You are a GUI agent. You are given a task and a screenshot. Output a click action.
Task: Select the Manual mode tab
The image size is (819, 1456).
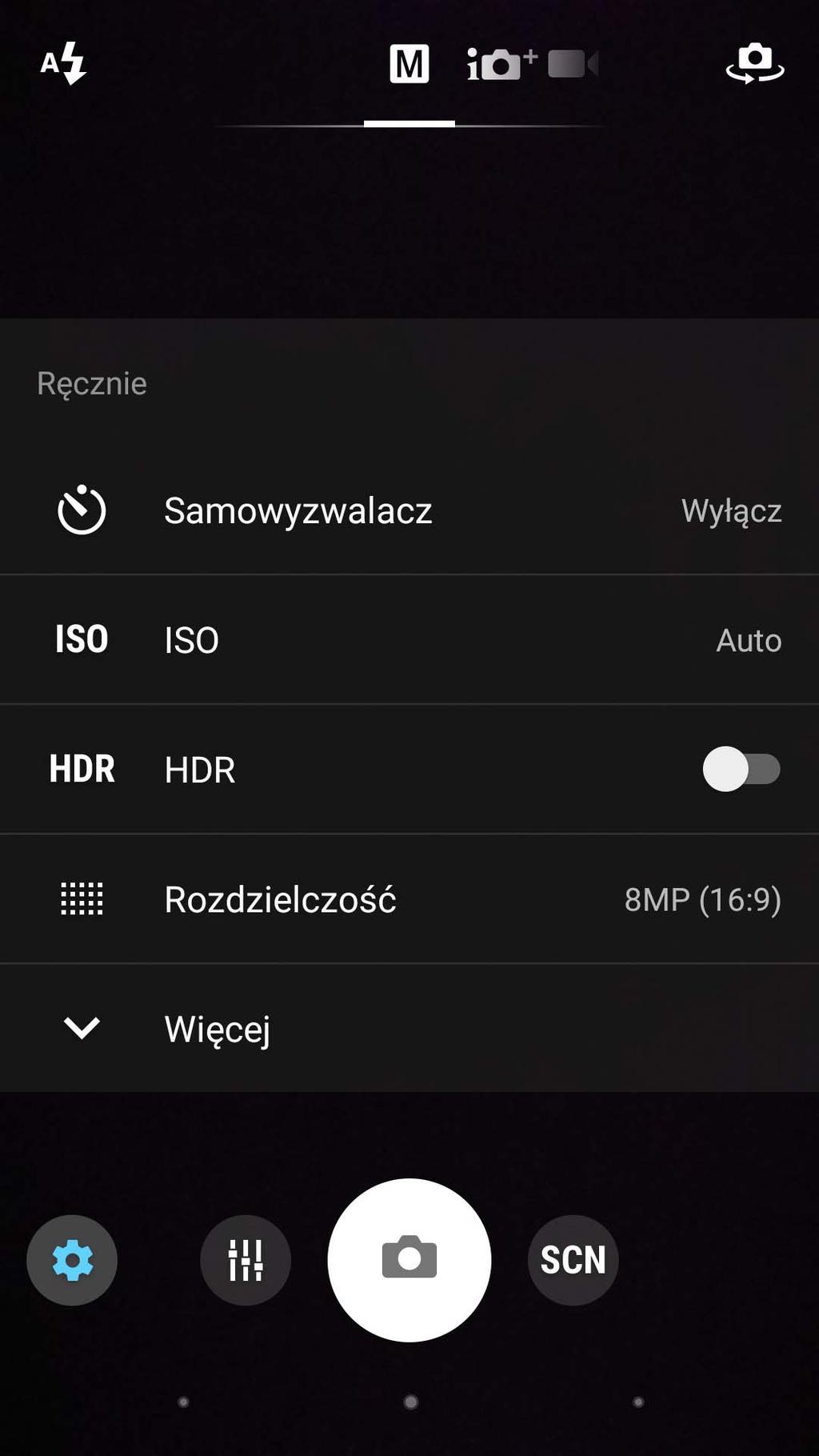point(409,65)
